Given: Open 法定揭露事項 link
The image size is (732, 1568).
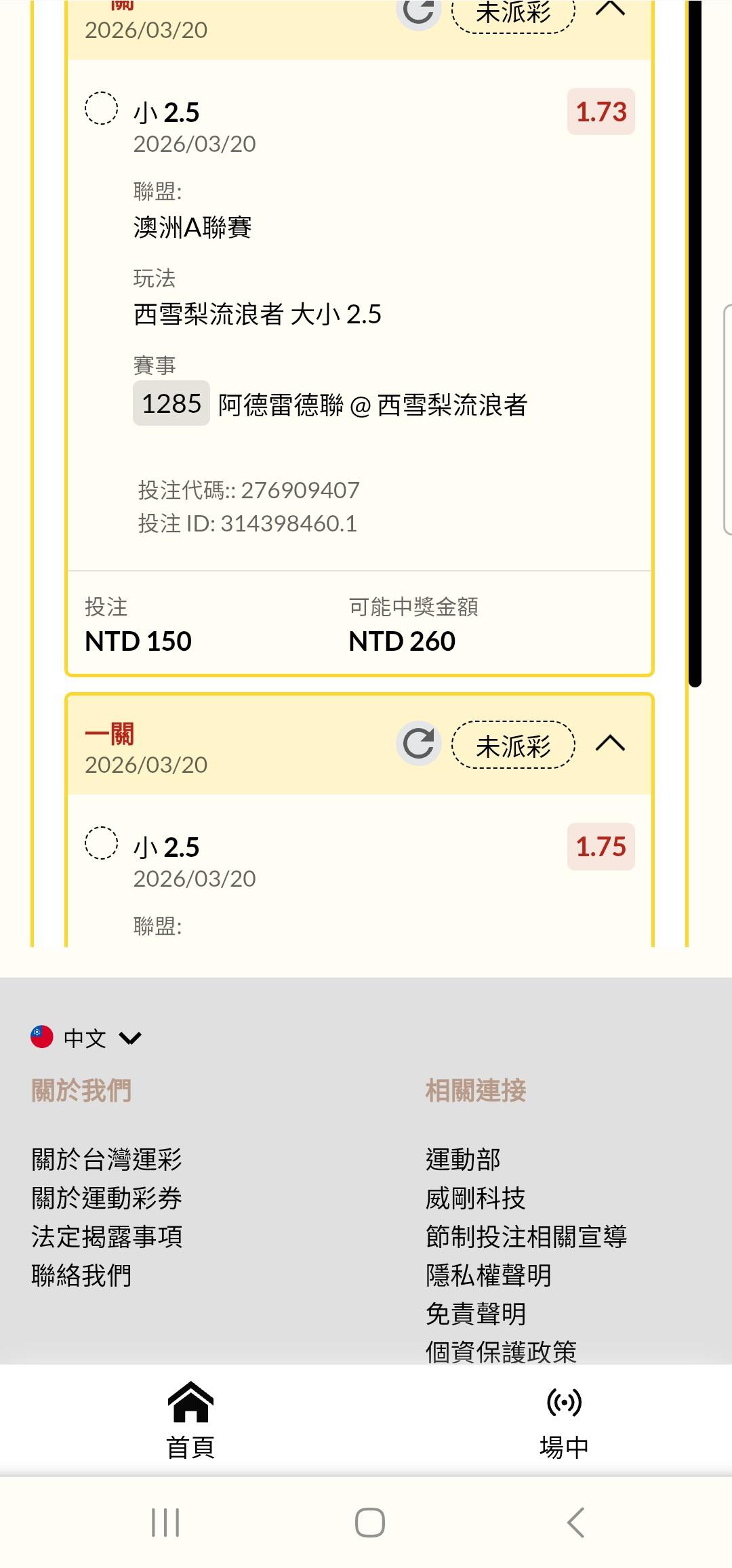Looking at the screenshot, I should click(x=106, y=1237).
